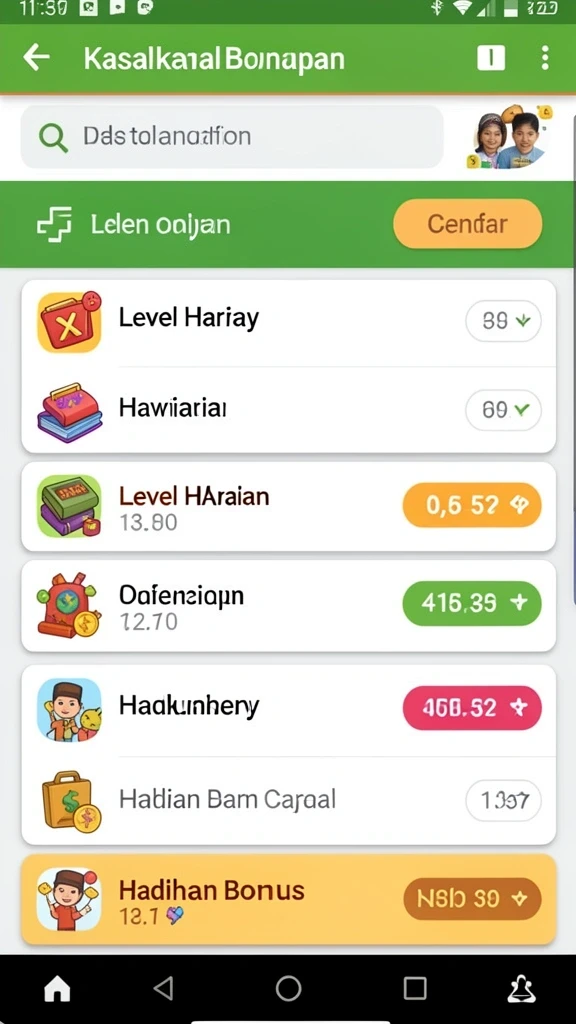576x1024 pixels.
Task: Go to the home icon in bottom bar
Action: pyautogui.click(x=57, y=989)
